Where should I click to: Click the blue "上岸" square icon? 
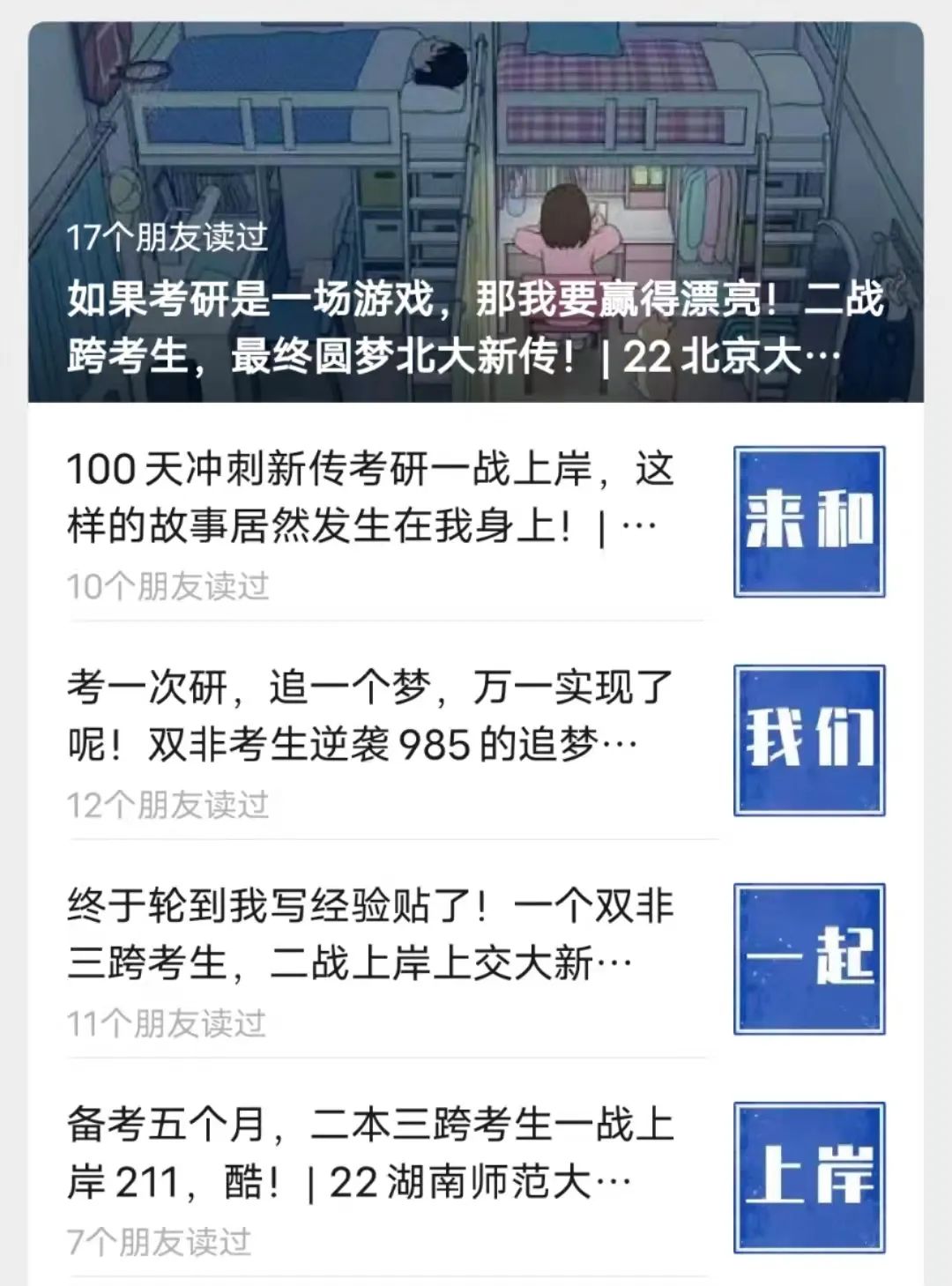click(807, 1175)
